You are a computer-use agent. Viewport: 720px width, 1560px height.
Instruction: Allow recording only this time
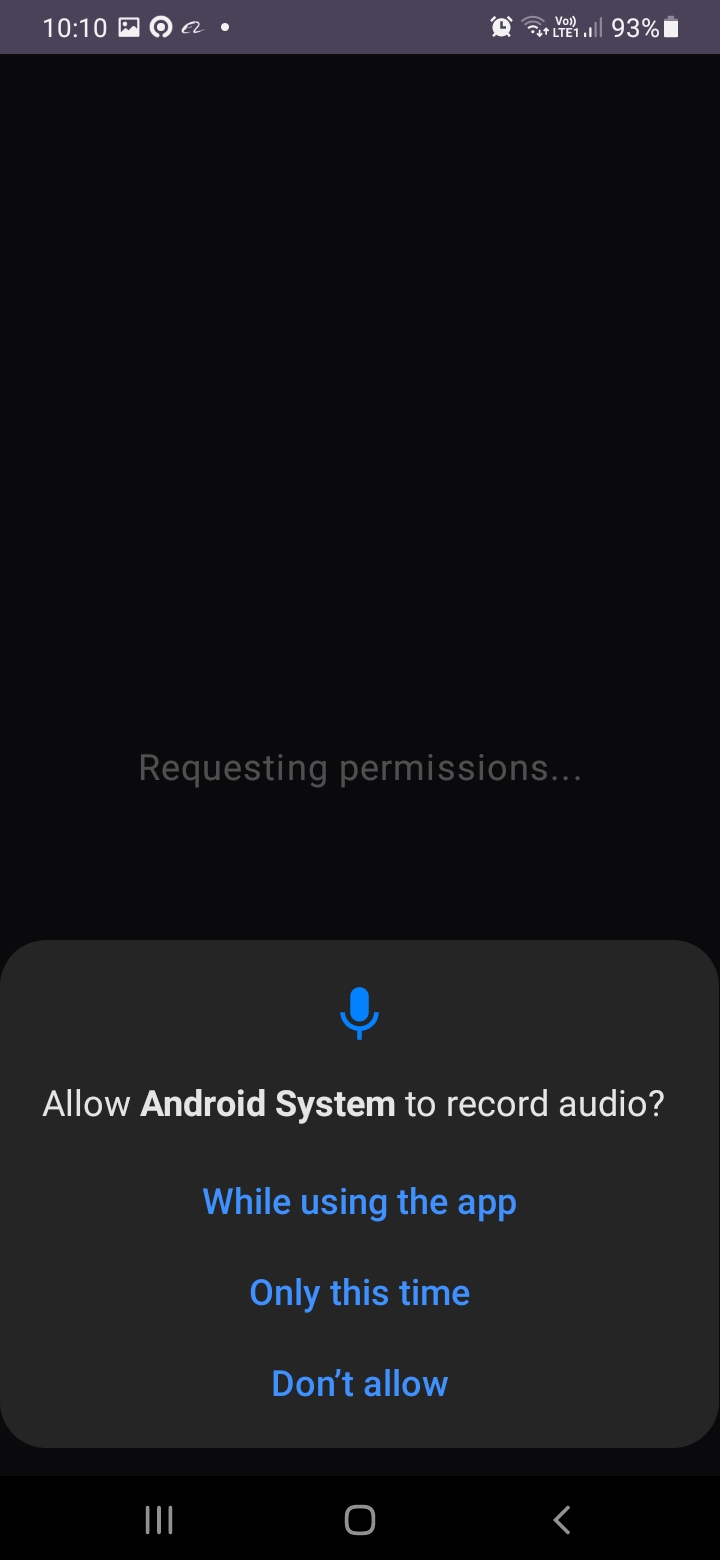[359, 1292]
